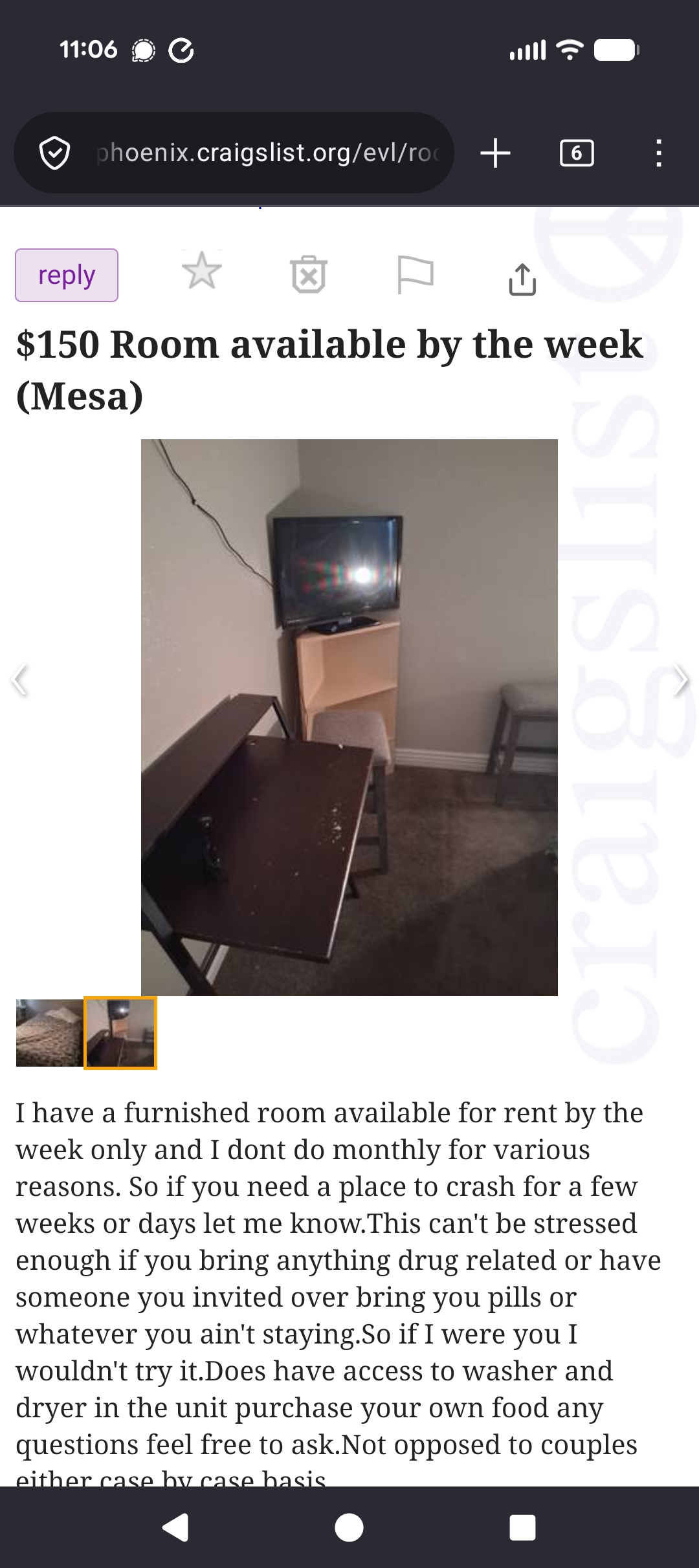Flag this posting
The height and width of the screenshot is (1568, 699).
(x=415, y=274)
